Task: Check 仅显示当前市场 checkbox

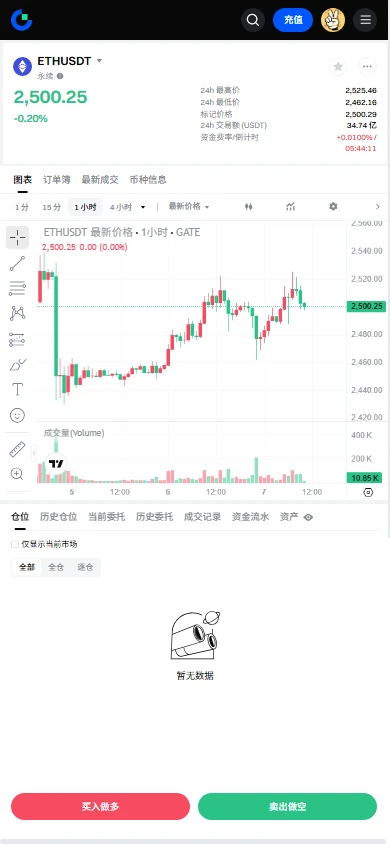Action: 15,544
